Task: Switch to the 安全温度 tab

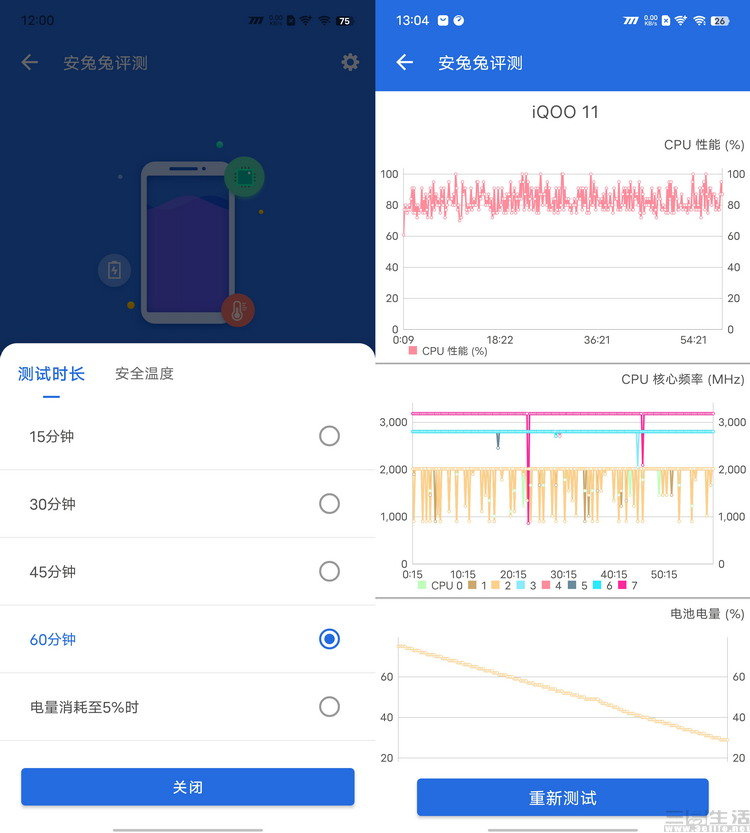Action: pos(144,374)
